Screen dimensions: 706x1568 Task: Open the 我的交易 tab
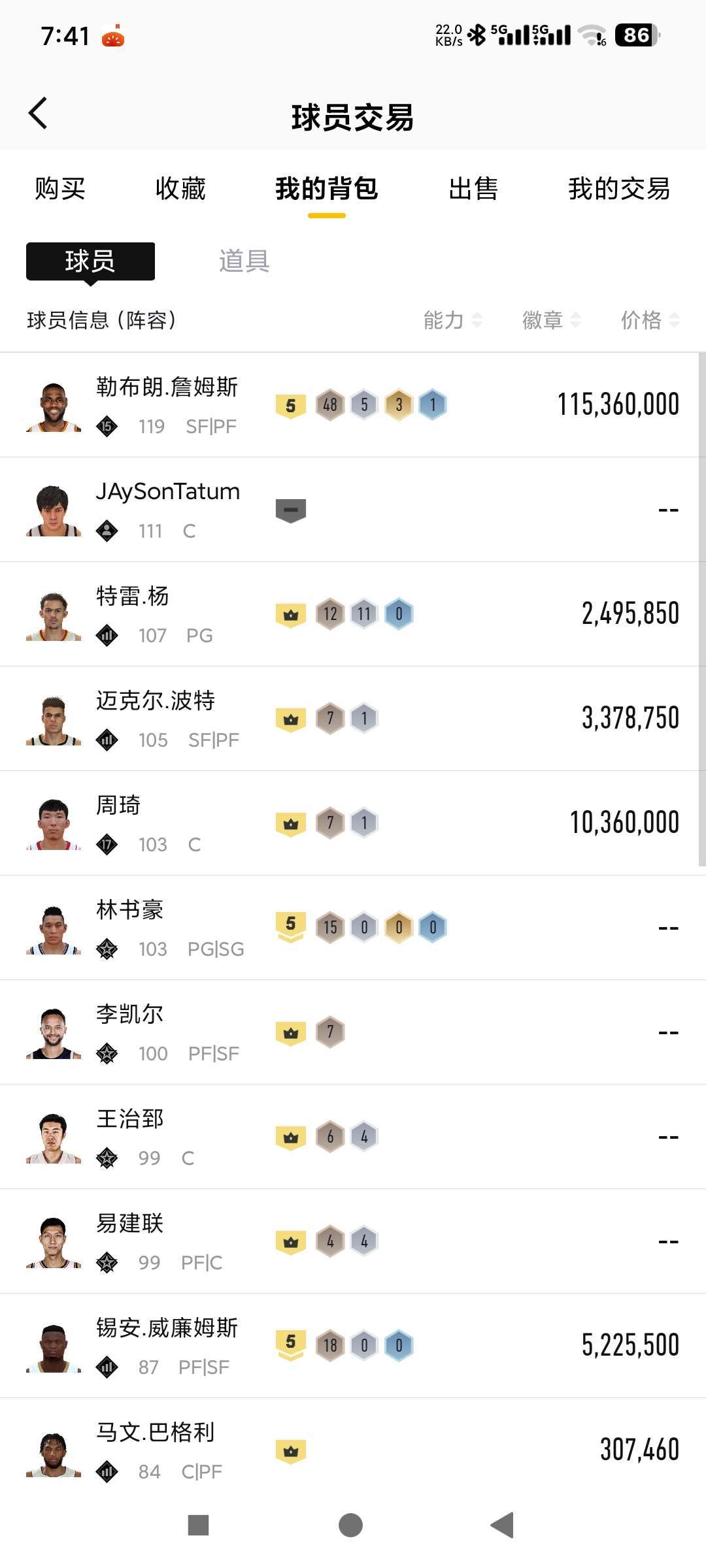[x=618, y=189]
